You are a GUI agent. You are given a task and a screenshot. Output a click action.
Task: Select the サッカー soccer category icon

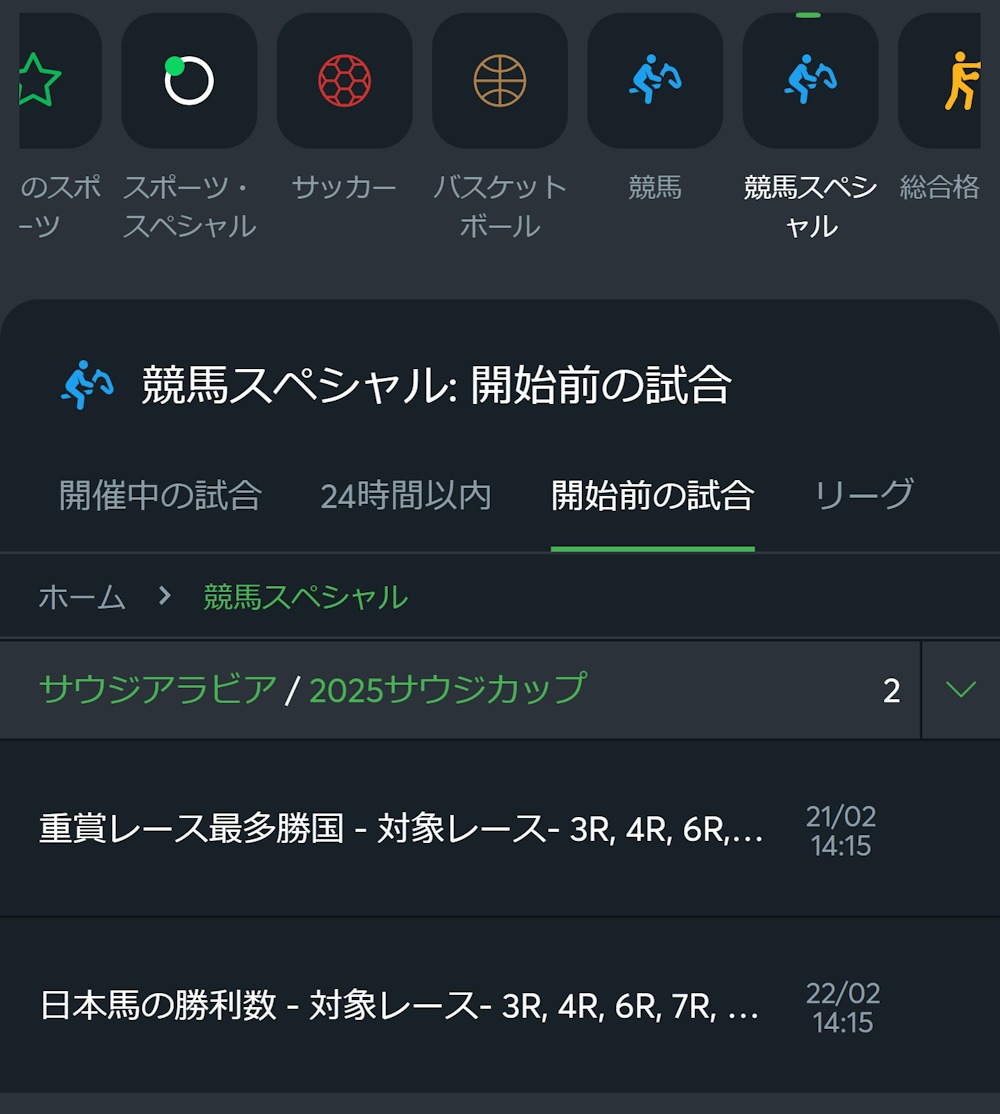click(344, 80)
